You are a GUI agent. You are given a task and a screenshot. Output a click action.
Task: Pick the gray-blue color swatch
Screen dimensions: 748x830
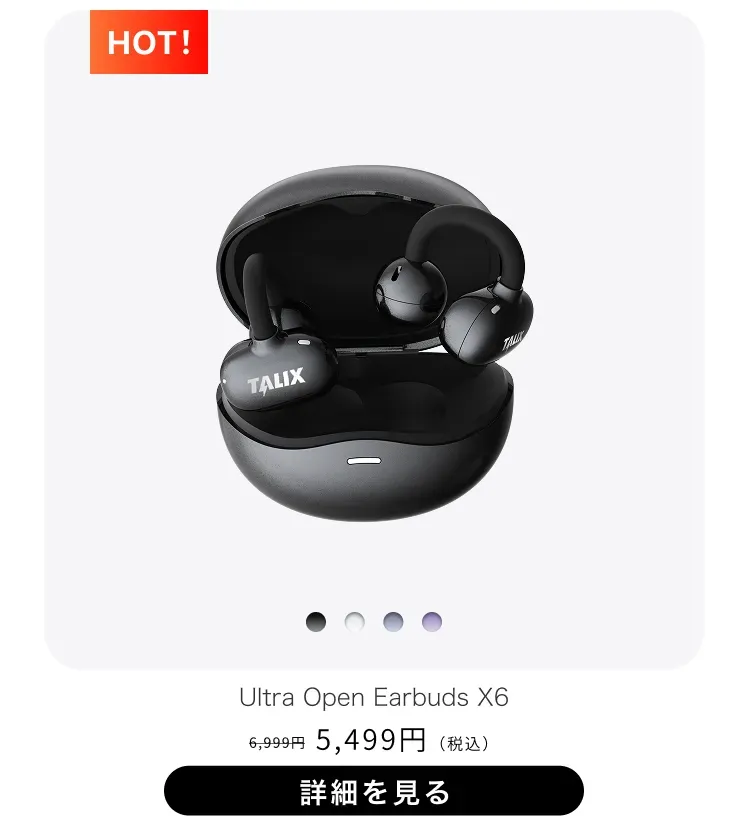[393, 622]
